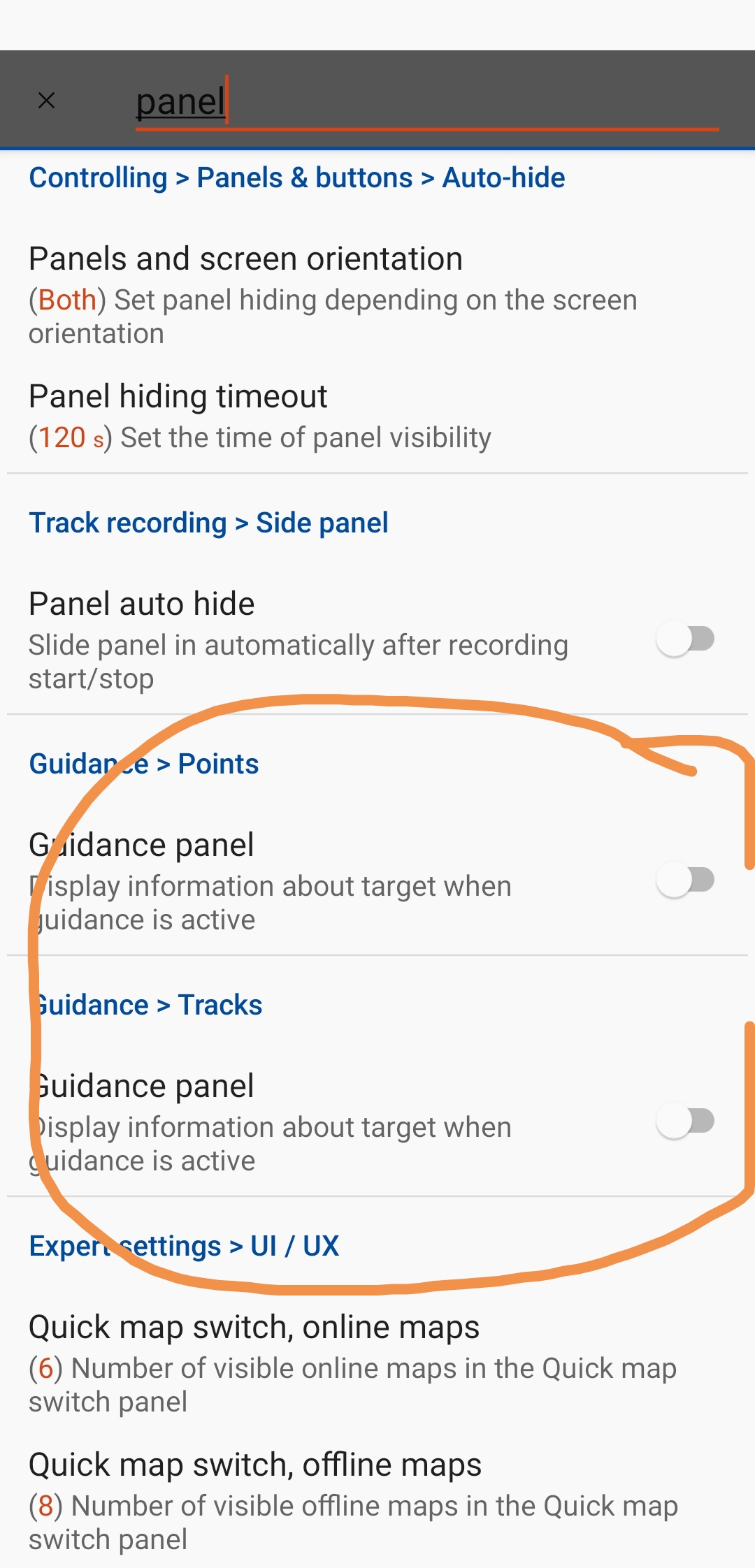Open Panel hiding timeout setting
The width and height of the screenshot is (755, 1568).
260,416
